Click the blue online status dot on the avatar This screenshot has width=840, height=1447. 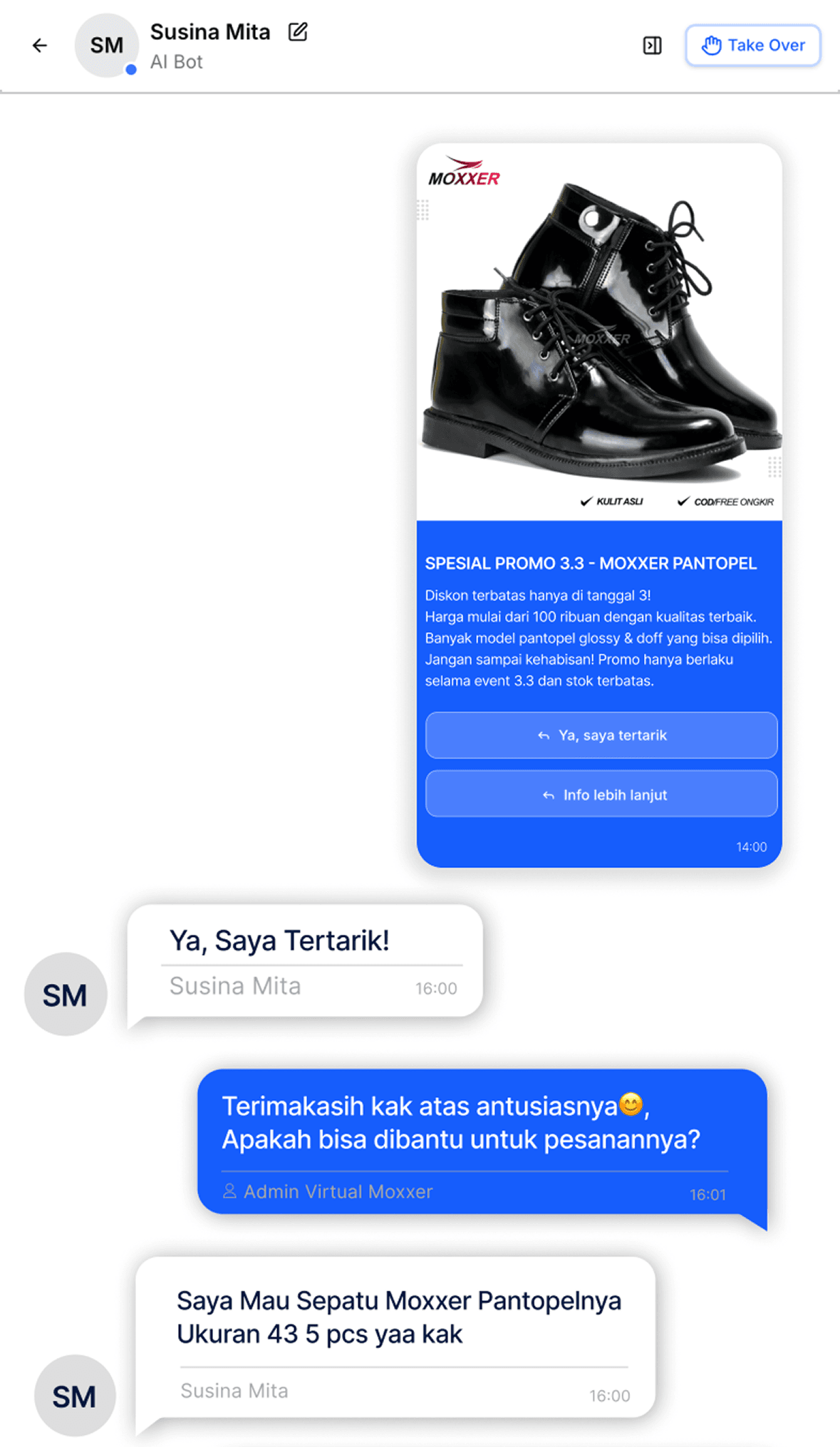pyautogui.click(x=130, y=69)
